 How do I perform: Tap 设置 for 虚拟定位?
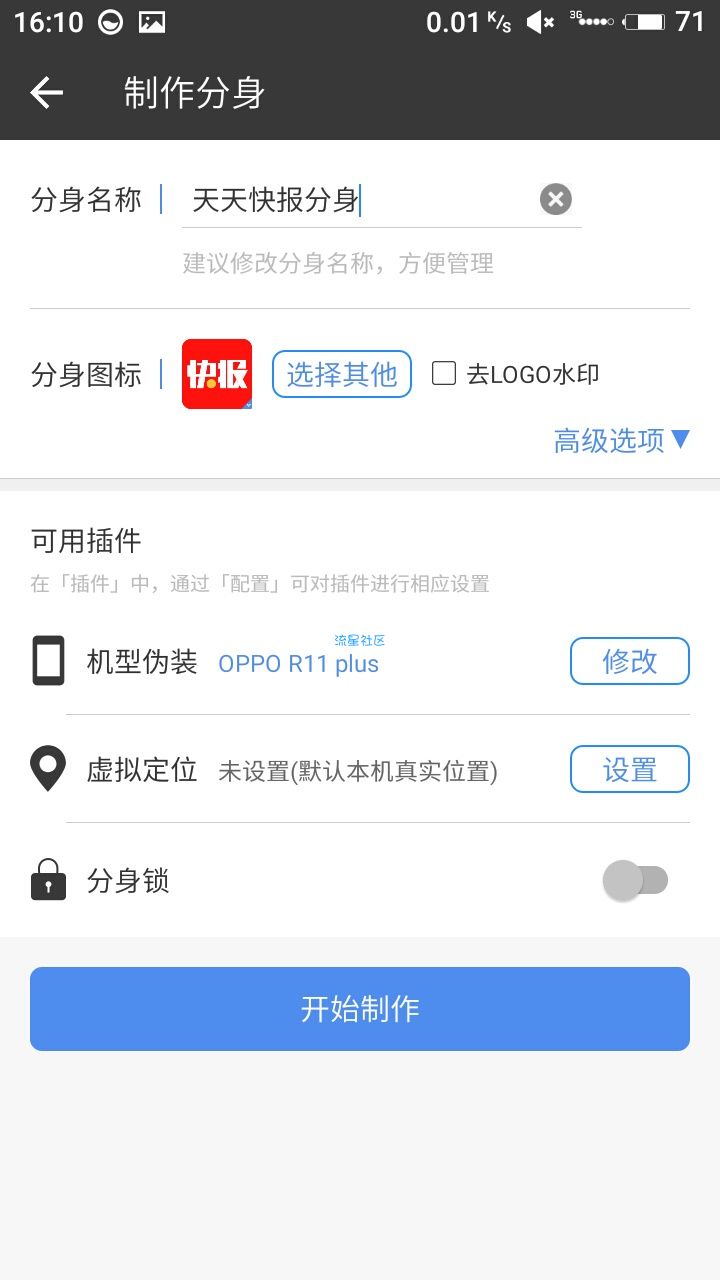click(x=630, y=769)
